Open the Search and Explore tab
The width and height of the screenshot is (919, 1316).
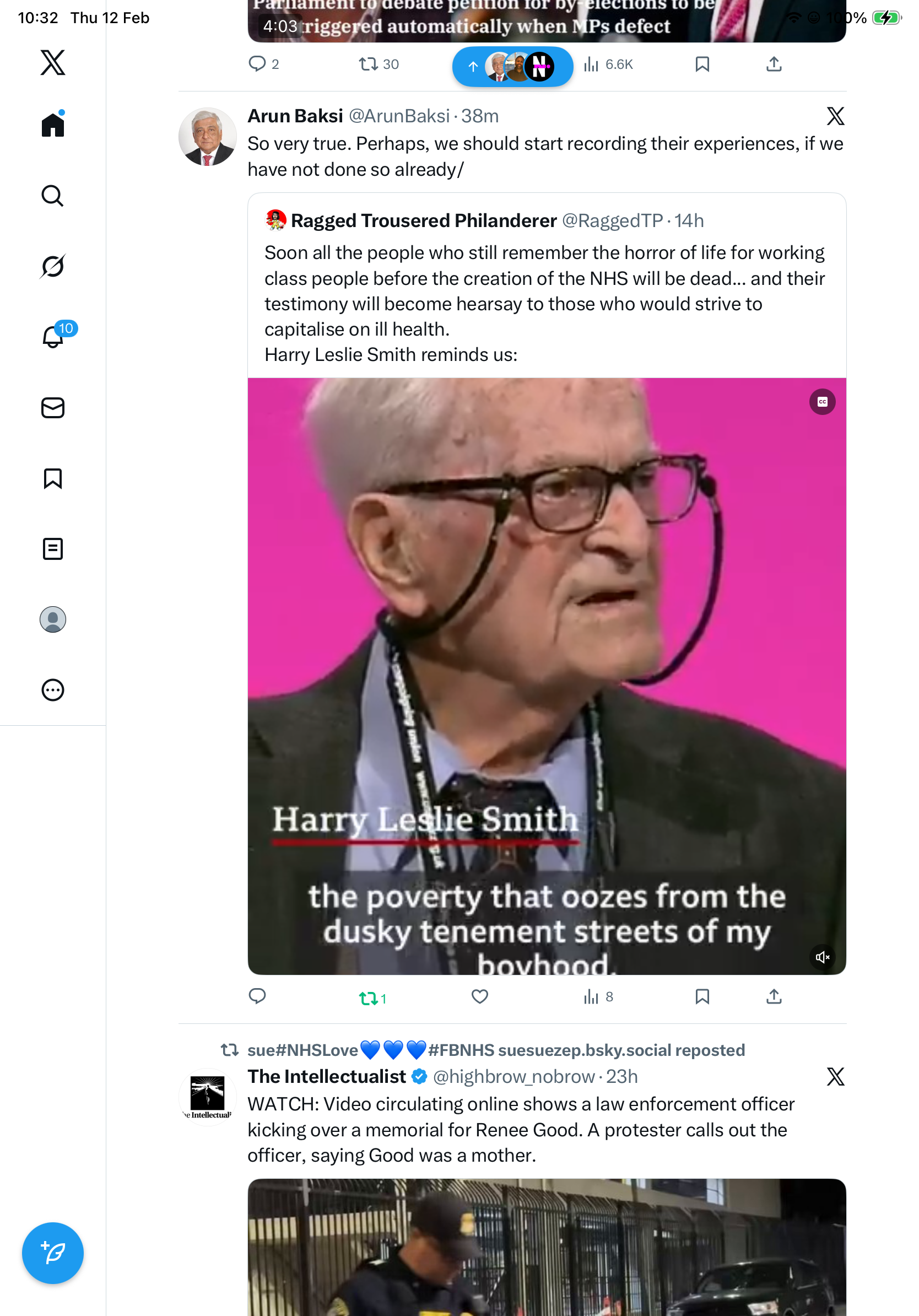(x=53, y=196)
